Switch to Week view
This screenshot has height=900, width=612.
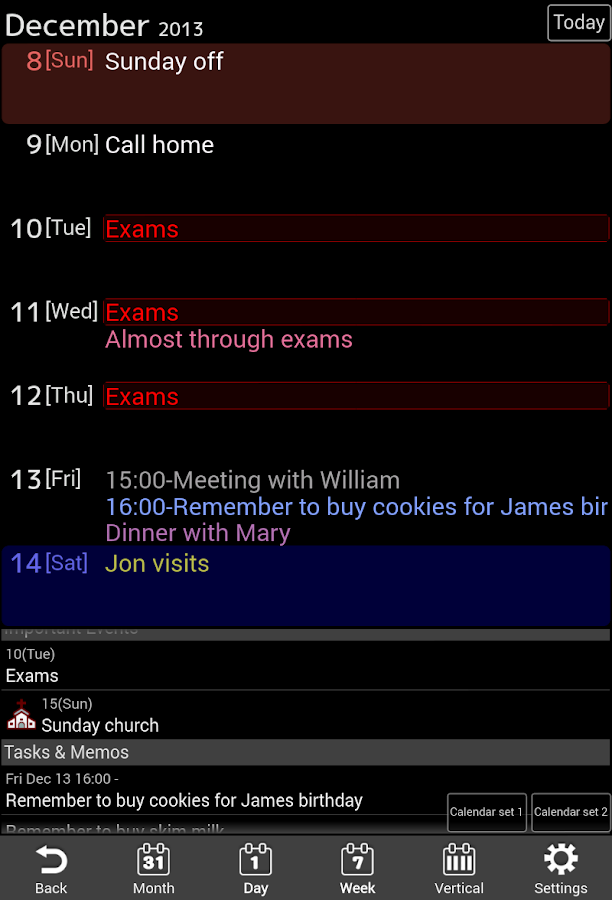(x=357, y=868)
